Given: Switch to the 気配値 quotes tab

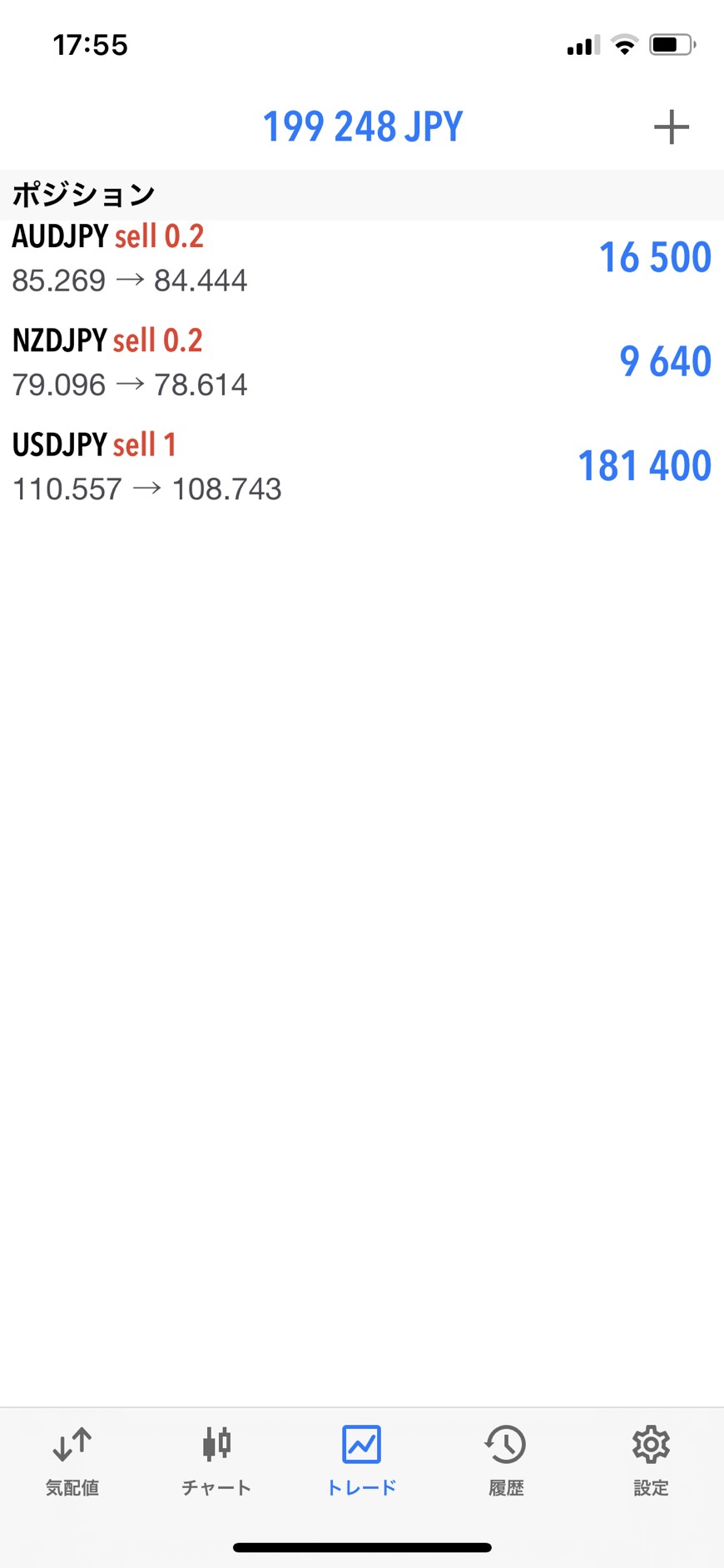Looking at the screenshot, I should click(72, 1461).
